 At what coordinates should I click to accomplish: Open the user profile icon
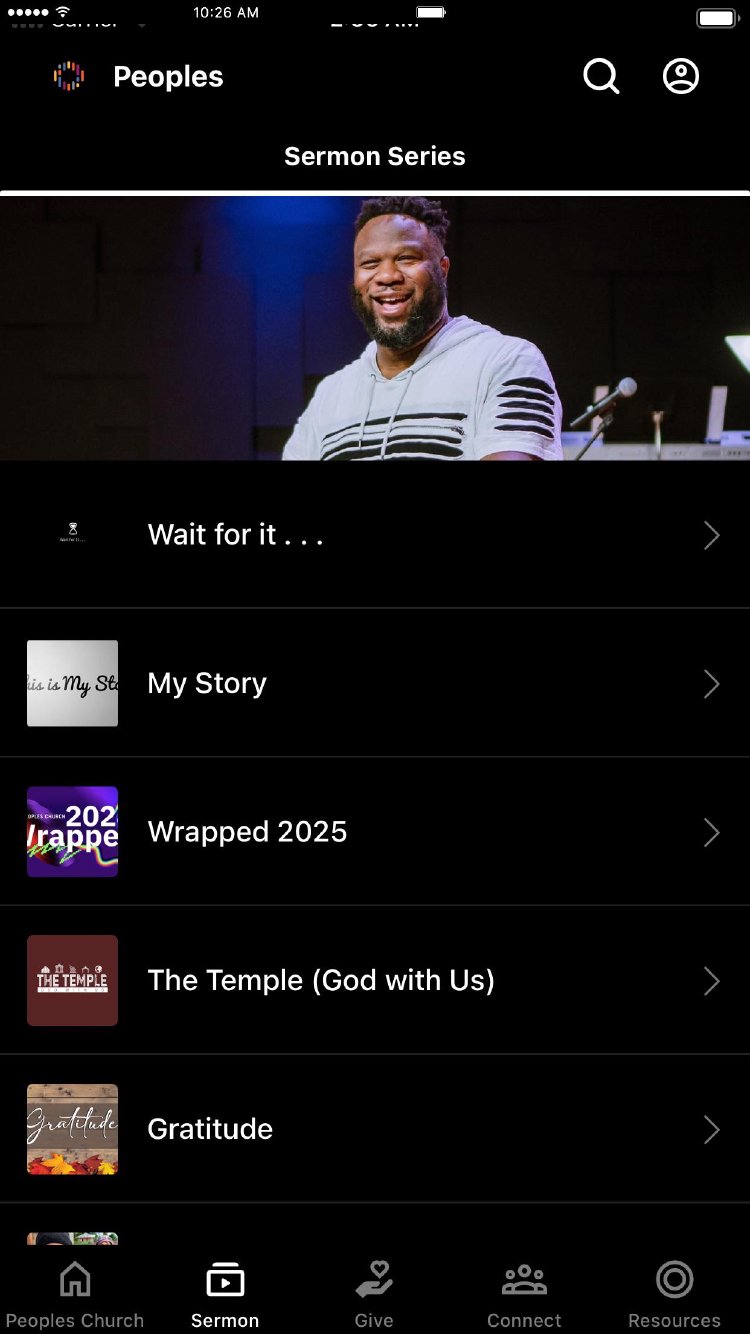pos(681,76)
